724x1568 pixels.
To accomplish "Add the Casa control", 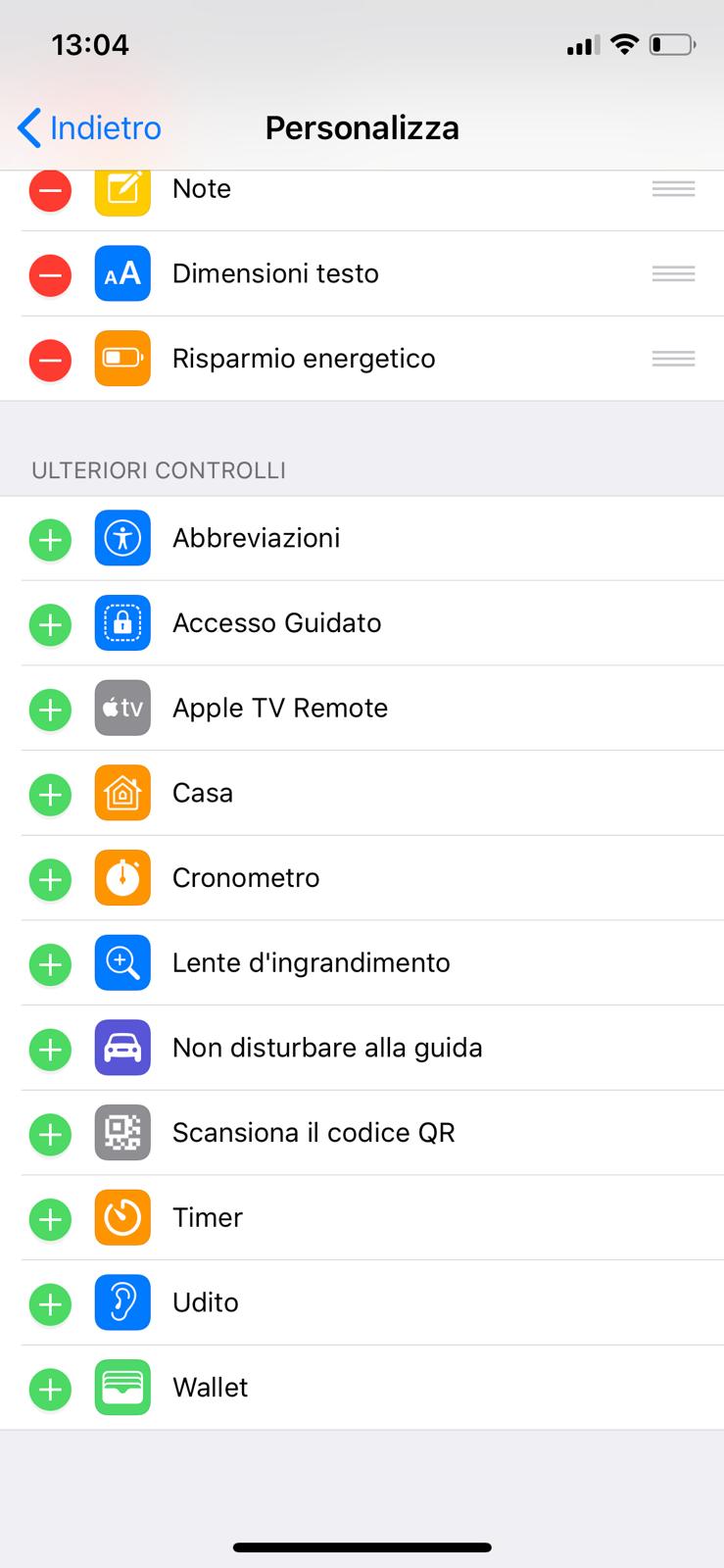I will point(50,795).
